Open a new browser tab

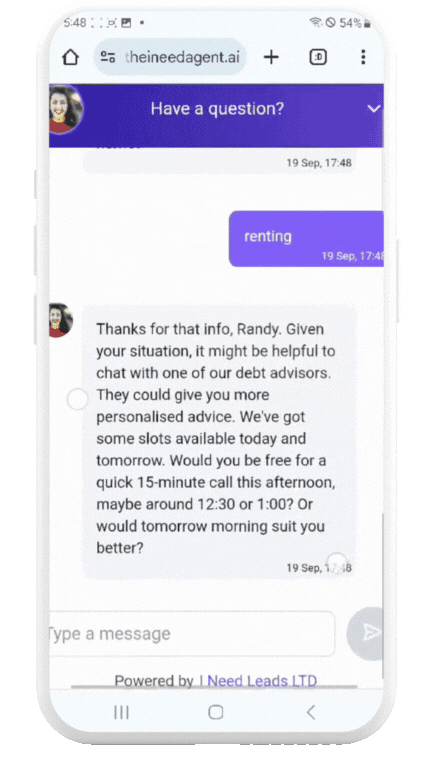tap(271, 57)
